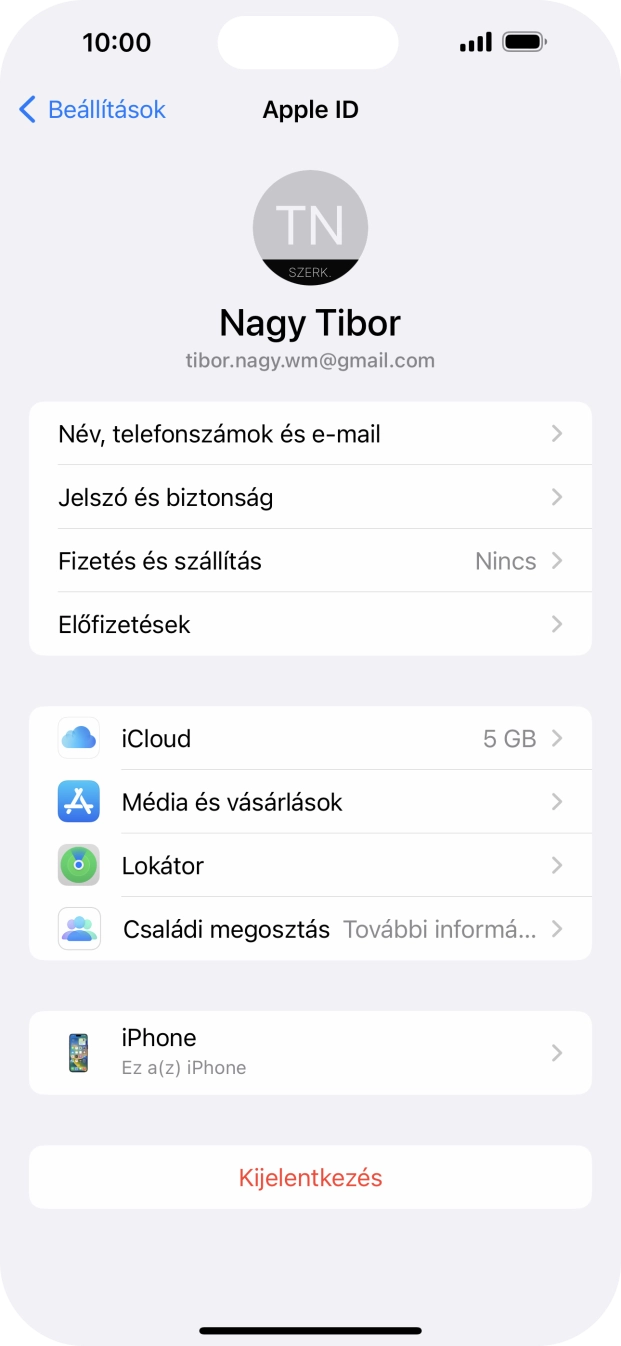Open Név, telefonszámok és e-mail
Viewport: 621px width, 1346px height.
pyautogui.click(x=310, y=434)
